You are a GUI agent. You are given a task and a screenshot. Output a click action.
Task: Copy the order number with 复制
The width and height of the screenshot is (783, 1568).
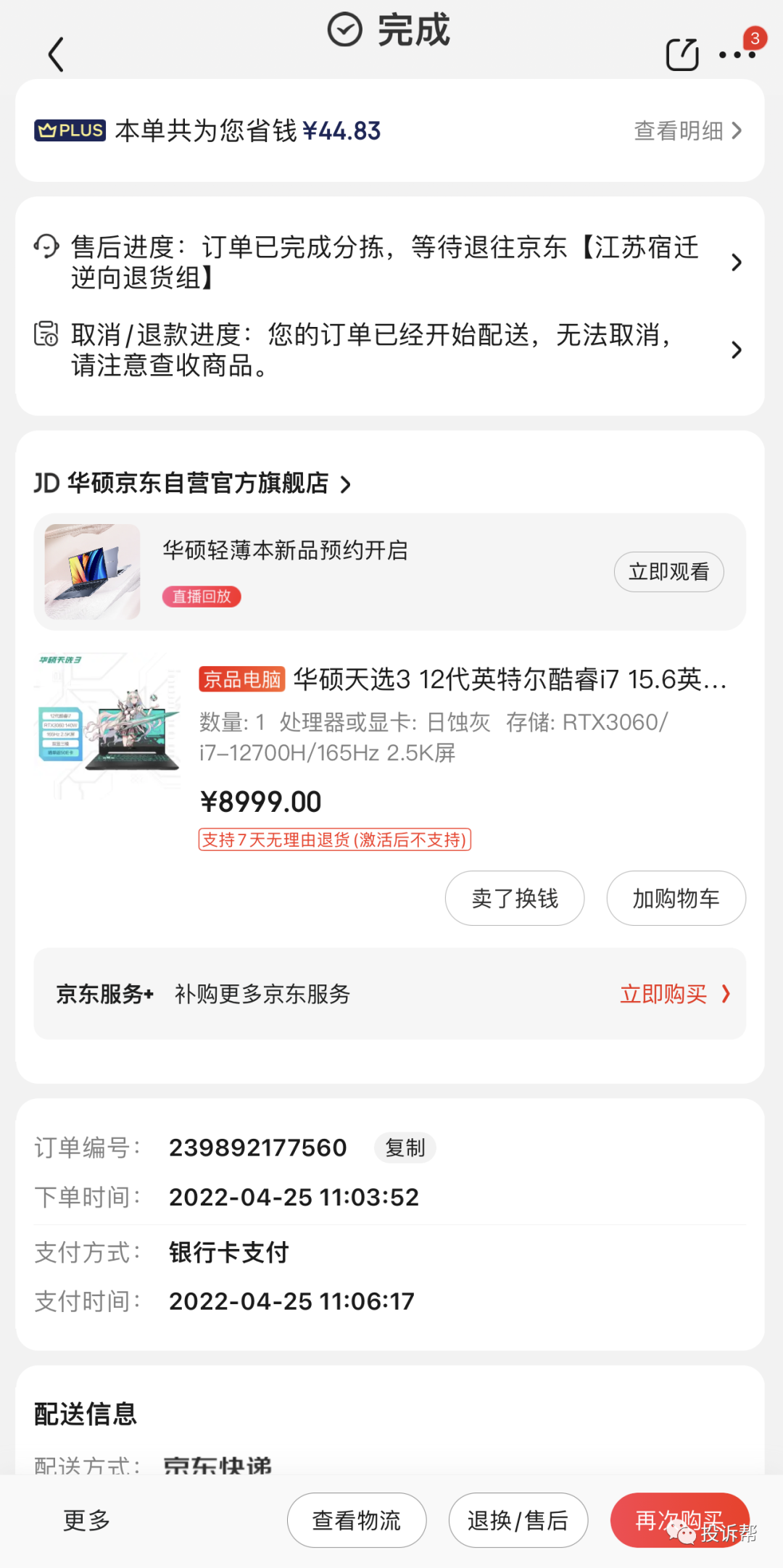(x=405, y=1148)
